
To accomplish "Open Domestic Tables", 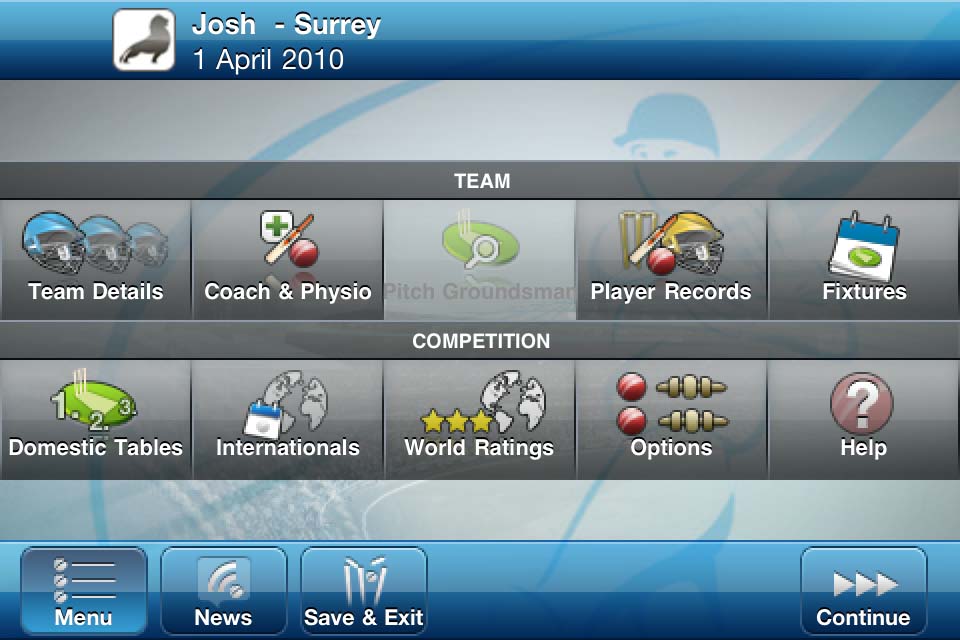I will click(x=96, y=418).
